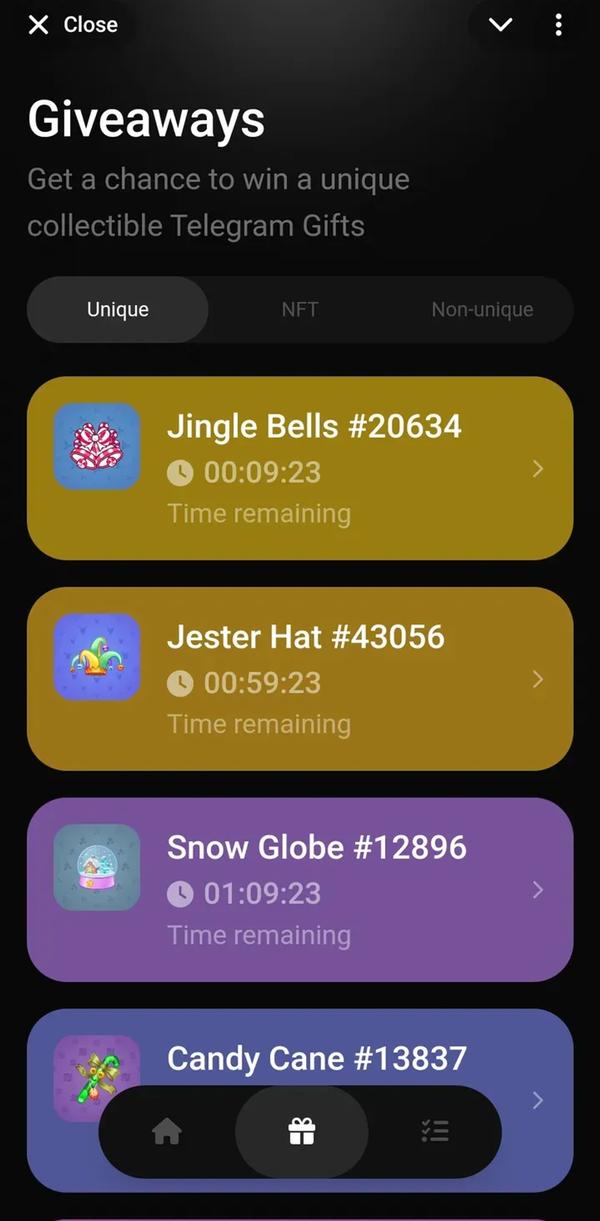The width and height of the screenshot is (600, 1221).
Task: View the Snow Globe #12896 giveaway
Action: [x=300, y=890]
